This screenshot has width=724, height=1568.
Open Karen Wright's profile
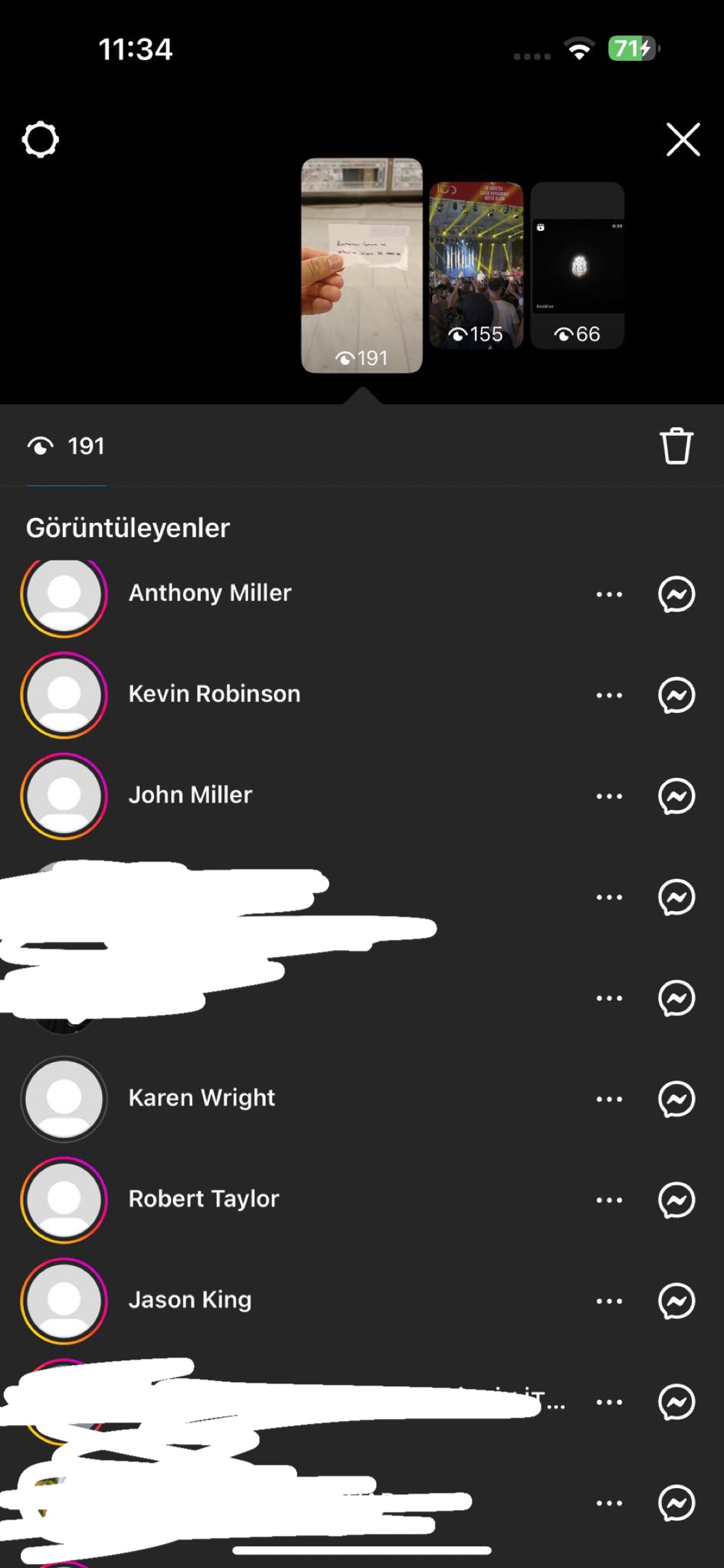click(202, 1098)
